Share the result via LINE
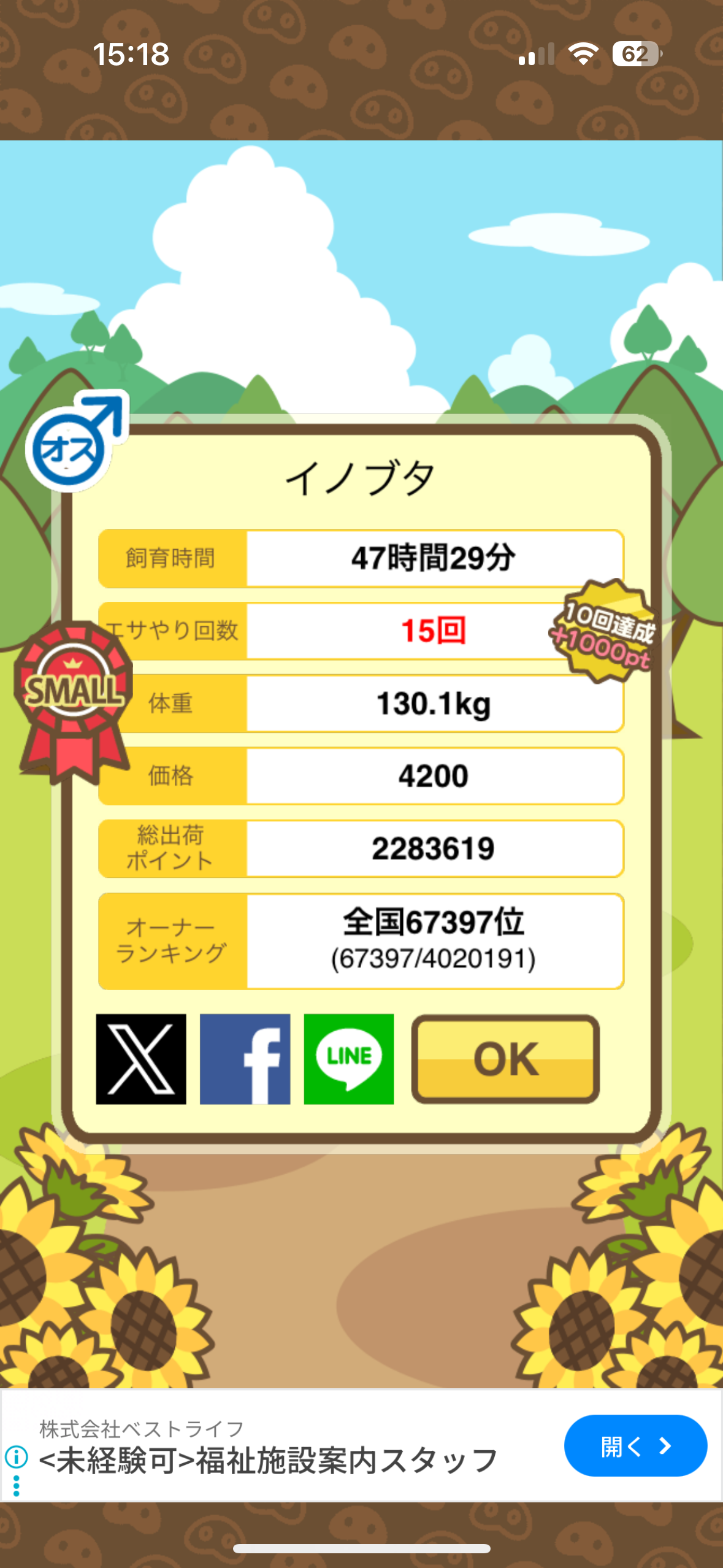Screen dimensions: 723x1568 point(349,1059)
